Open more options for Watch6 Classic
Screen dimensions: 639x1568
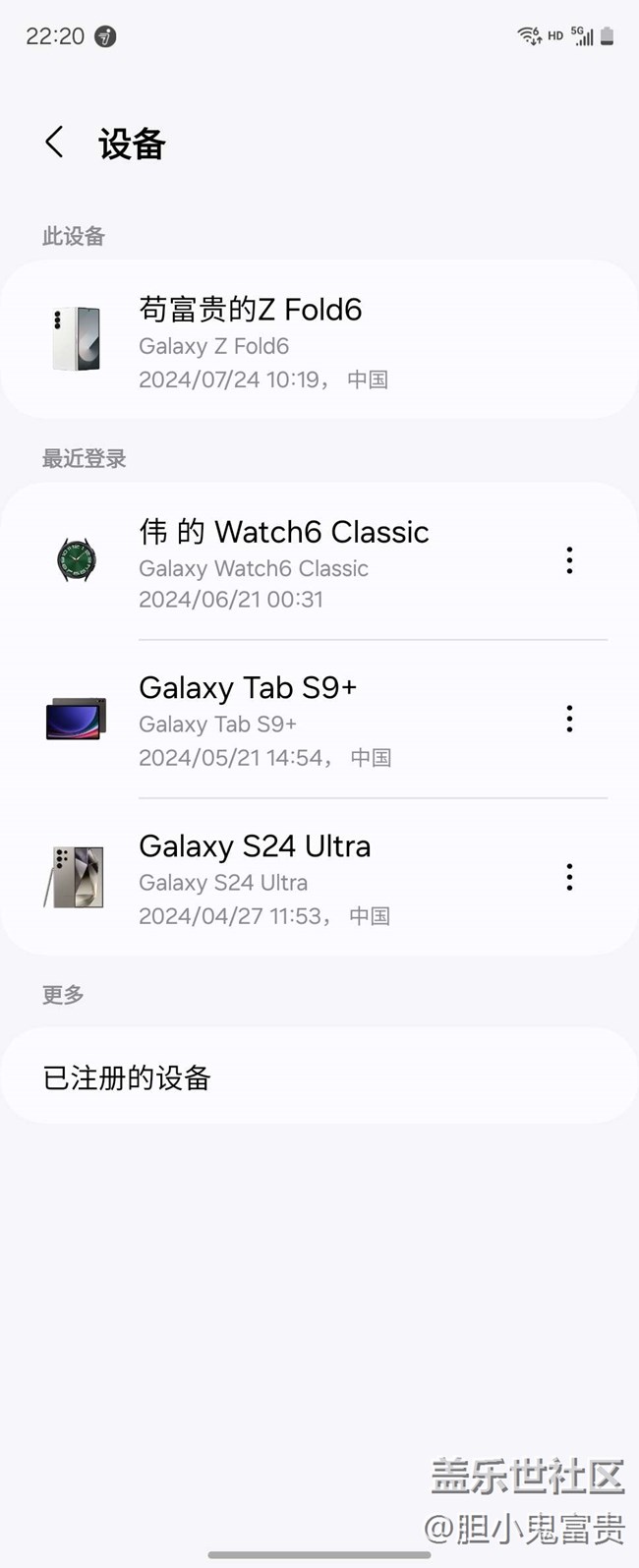[569, 560]
